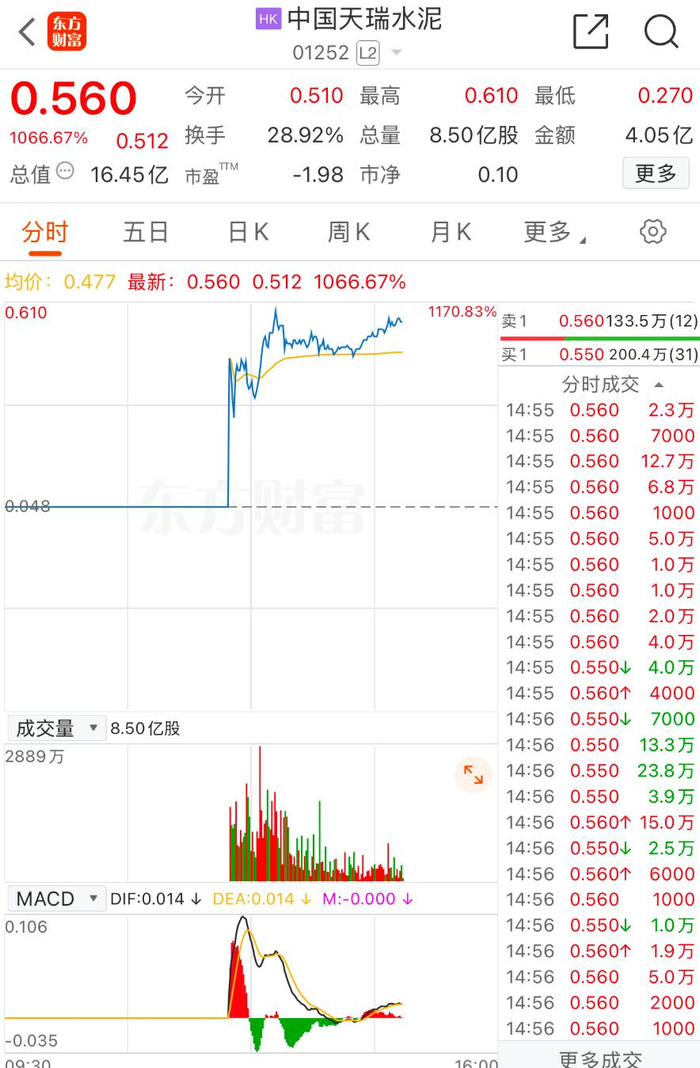Open the search icon

tap(661, 32)
